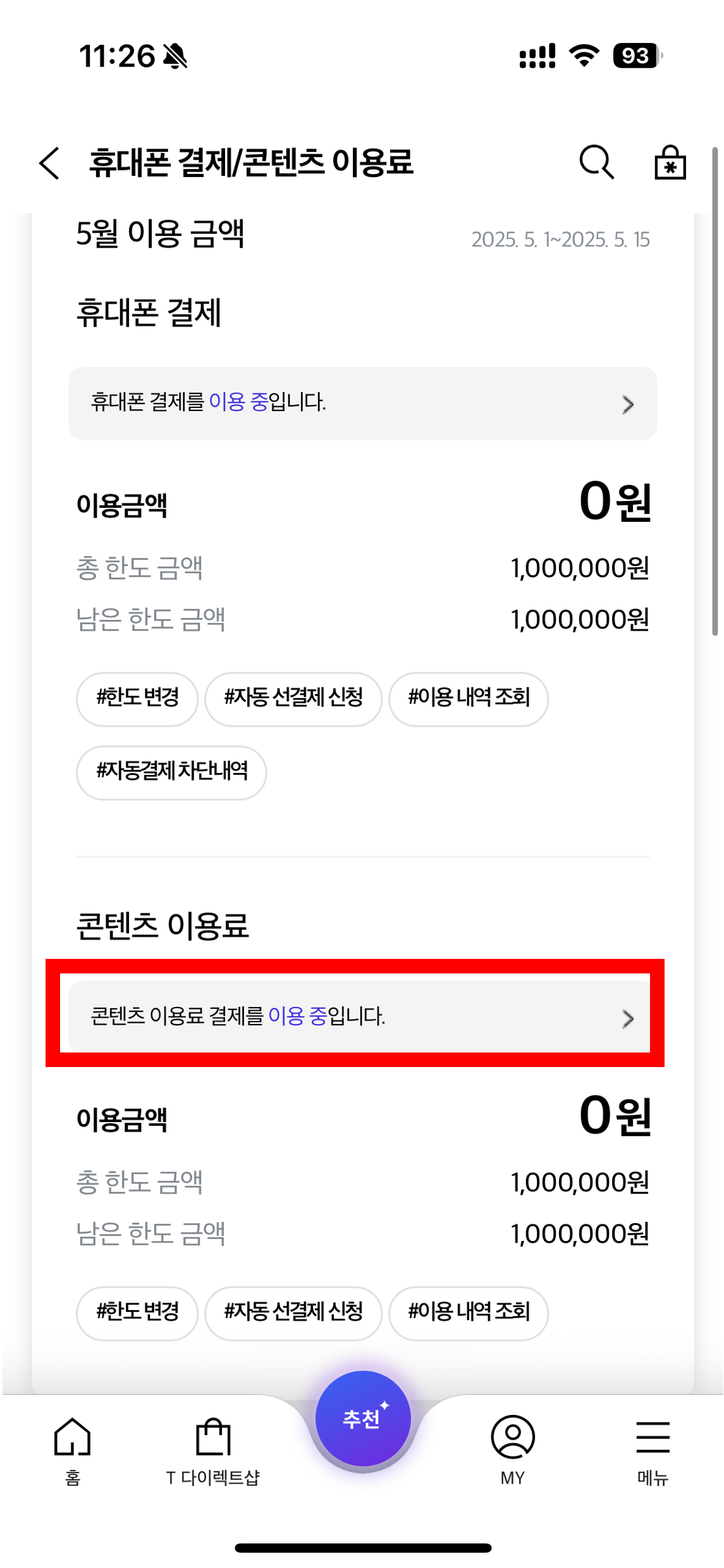
Task: Click the lock icon in the top bar
Action: click(669, 163)
